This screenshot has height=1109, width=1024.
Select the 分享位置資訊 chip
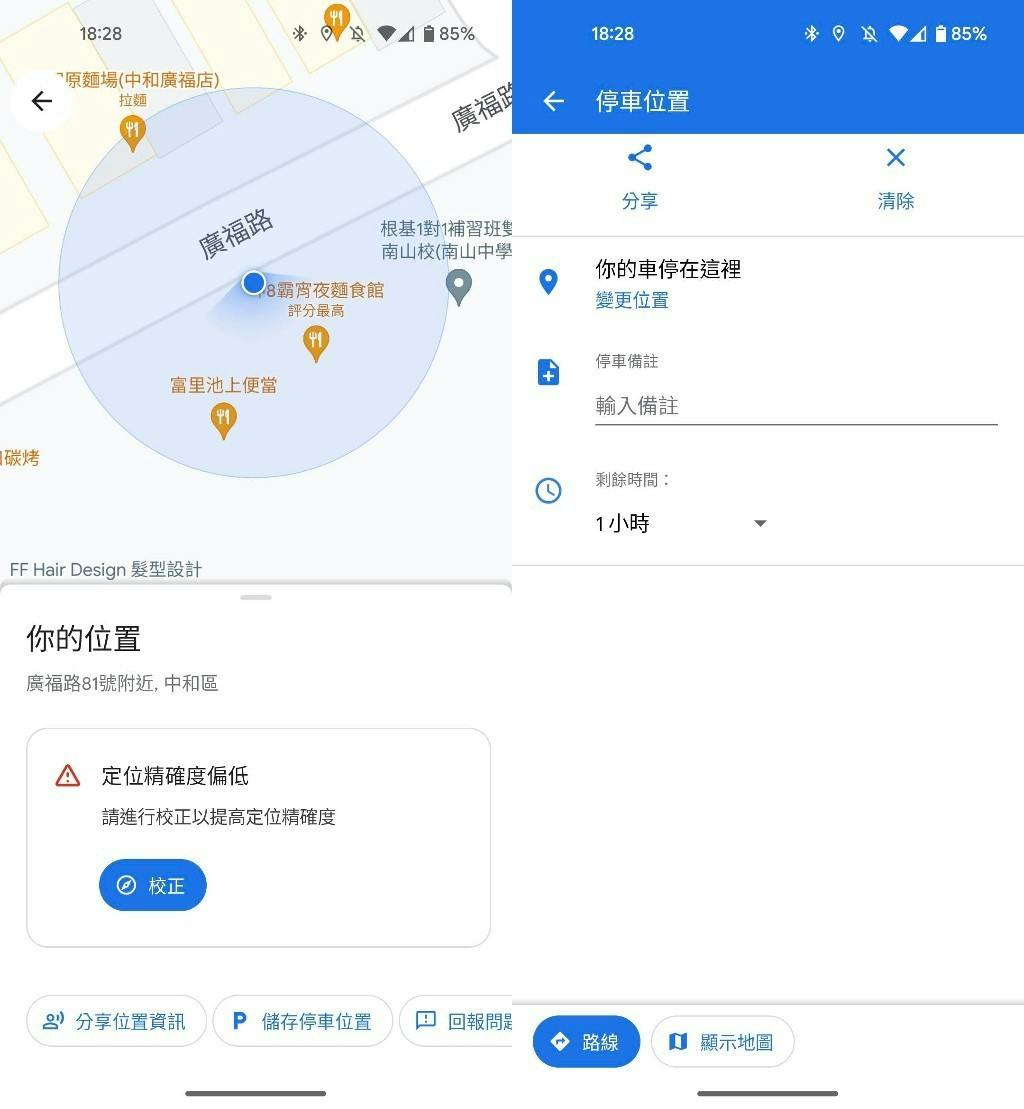pyautogui.click(x=116, y=1021)
